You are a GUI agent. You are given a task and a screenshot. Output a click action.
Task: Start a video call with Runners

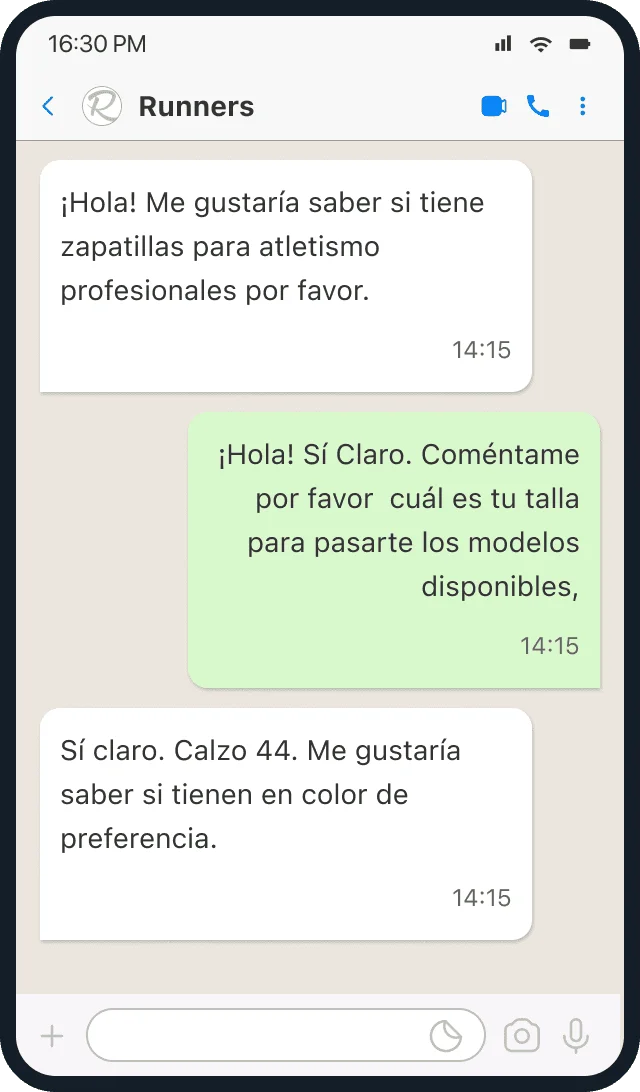pyautogui.click(x=494, y=106)
